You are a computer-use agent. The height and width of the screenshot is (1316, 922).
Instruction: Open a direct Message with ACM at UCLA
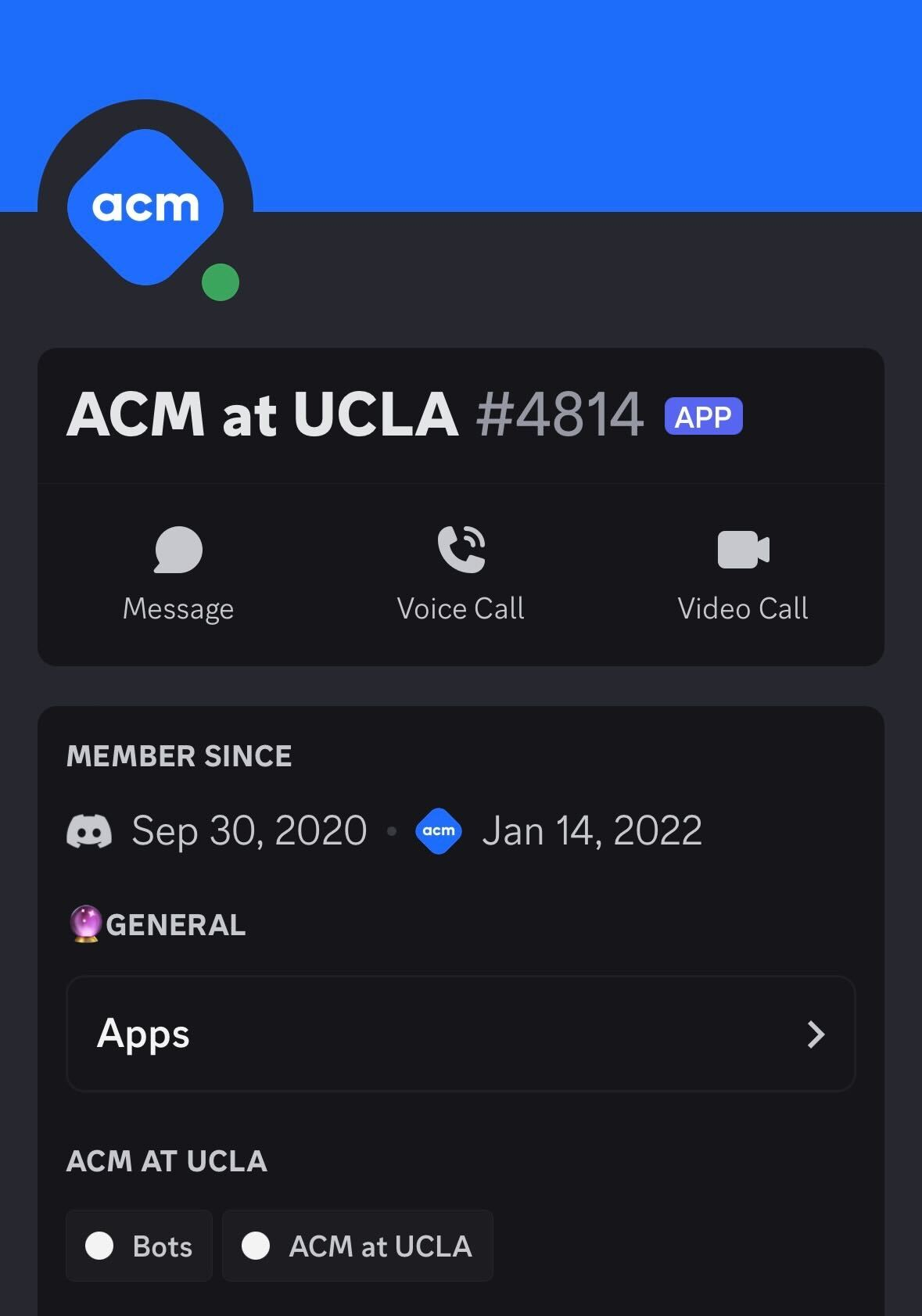(178, 571)
